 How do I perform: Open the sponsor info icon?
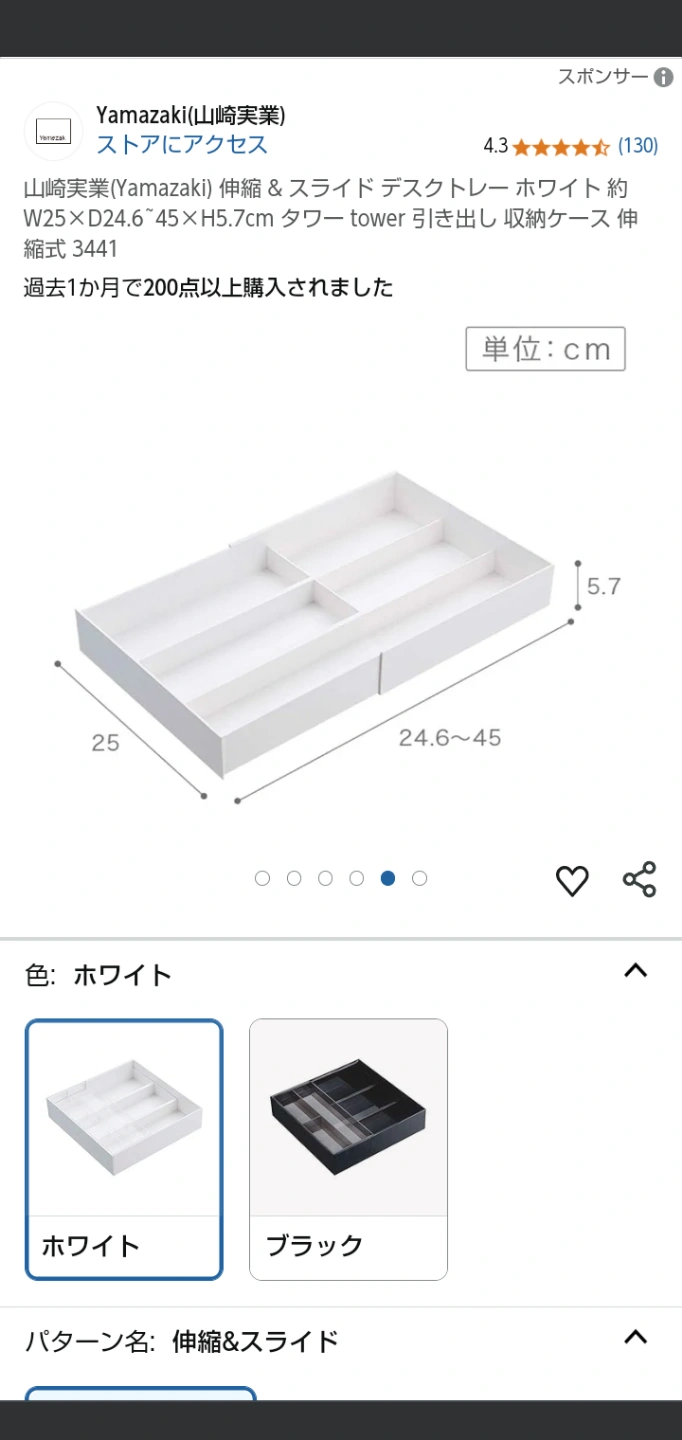[663, 78]
